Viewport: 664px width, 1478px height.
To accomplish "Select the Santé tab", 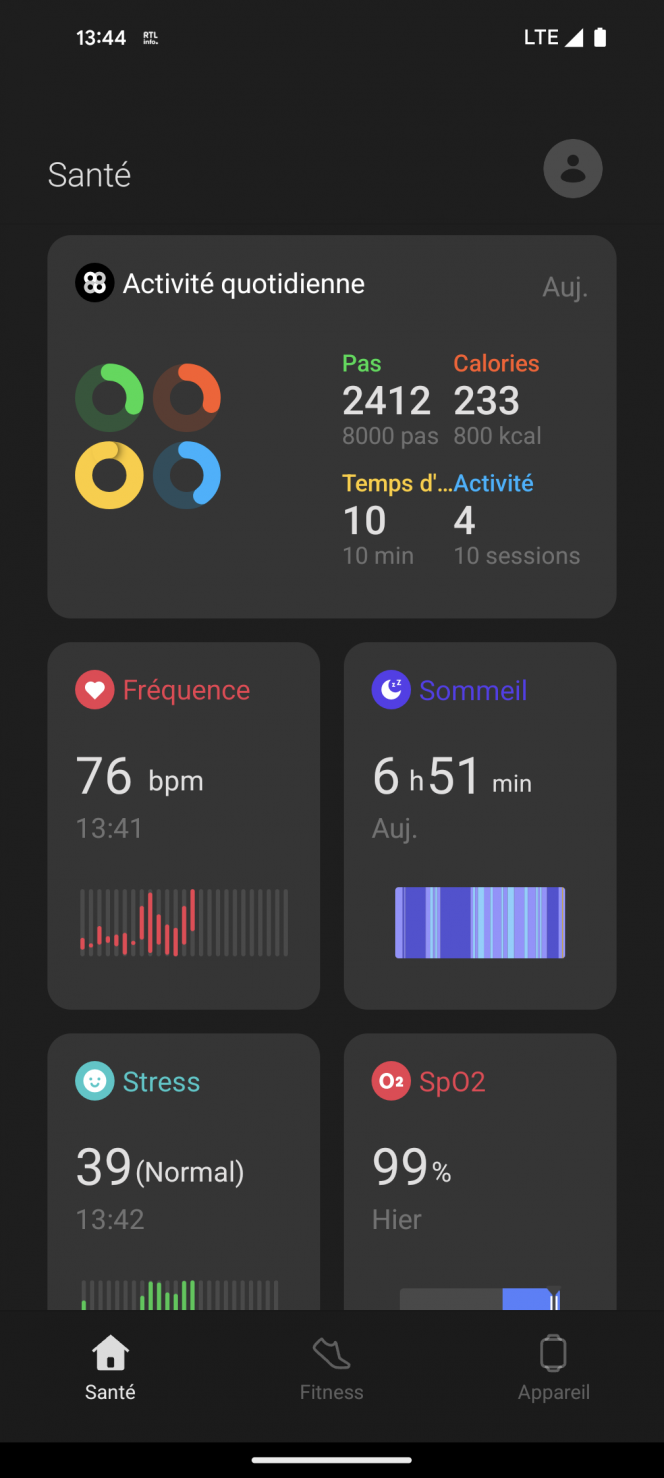I will pos(110,1368).
